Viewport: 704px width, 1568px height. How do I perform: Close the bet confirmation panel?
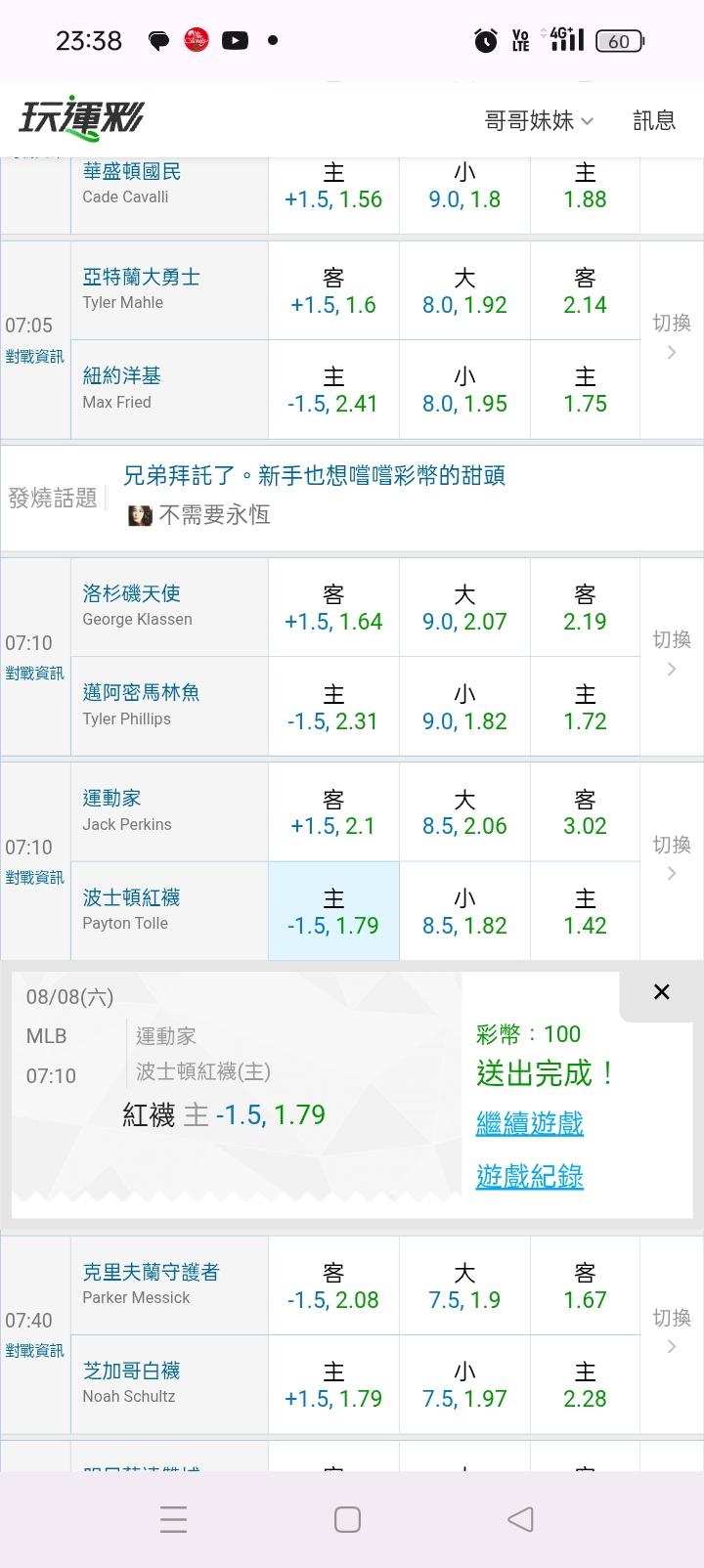coord(662,992)
